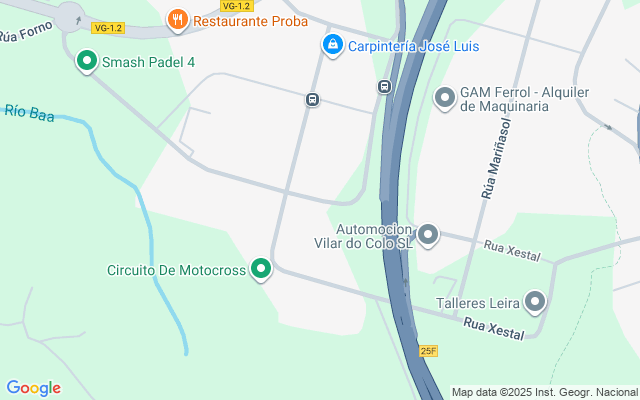This screenshot has width=640, height=400.
Task: Open the Google logo link
Action: 34,388
